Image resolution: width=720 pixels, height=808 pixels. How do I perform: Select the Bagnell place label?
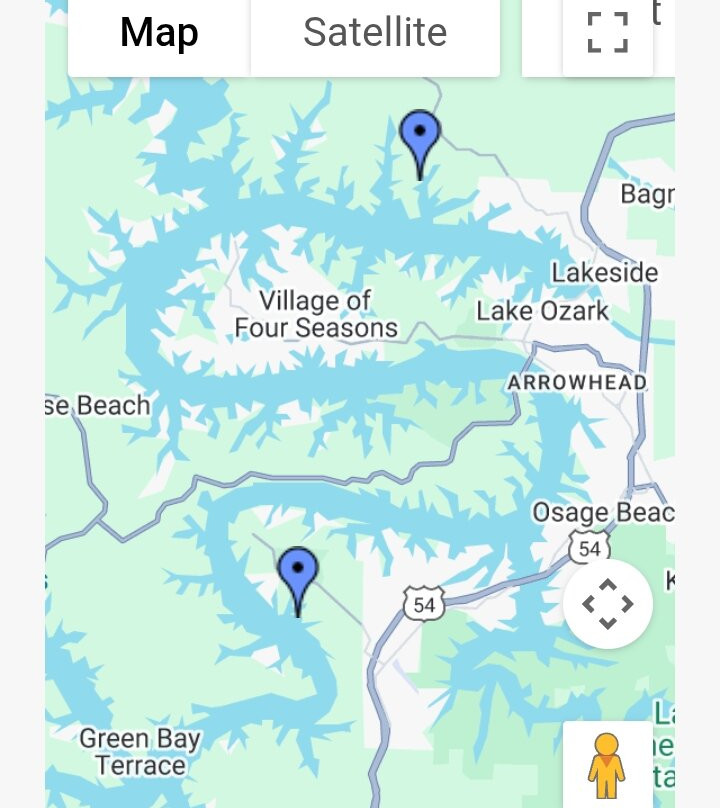point(645,196)
